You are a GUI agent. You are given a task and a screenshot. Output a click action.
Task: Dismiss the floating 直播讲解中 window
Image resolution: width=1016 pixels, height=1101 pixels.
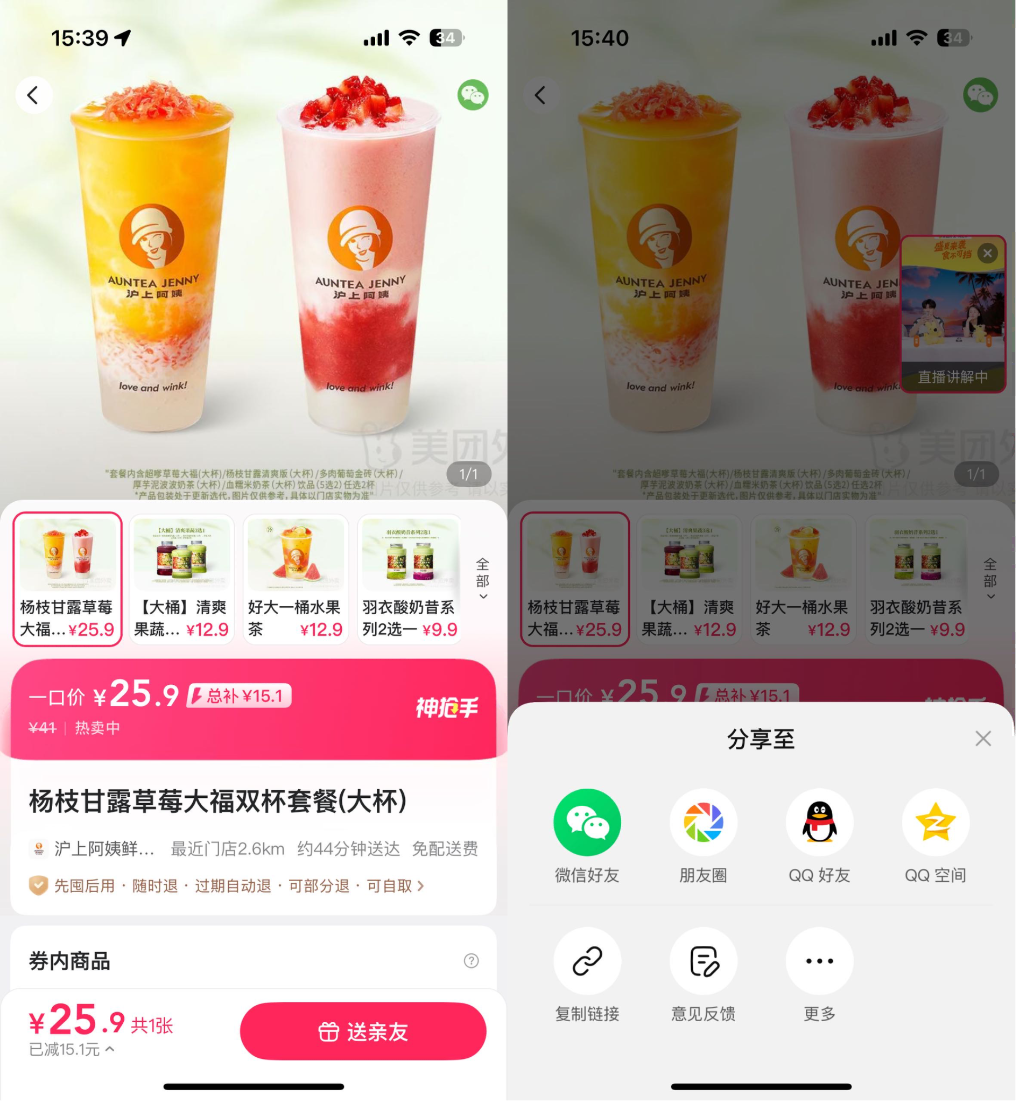click(988, 253)
